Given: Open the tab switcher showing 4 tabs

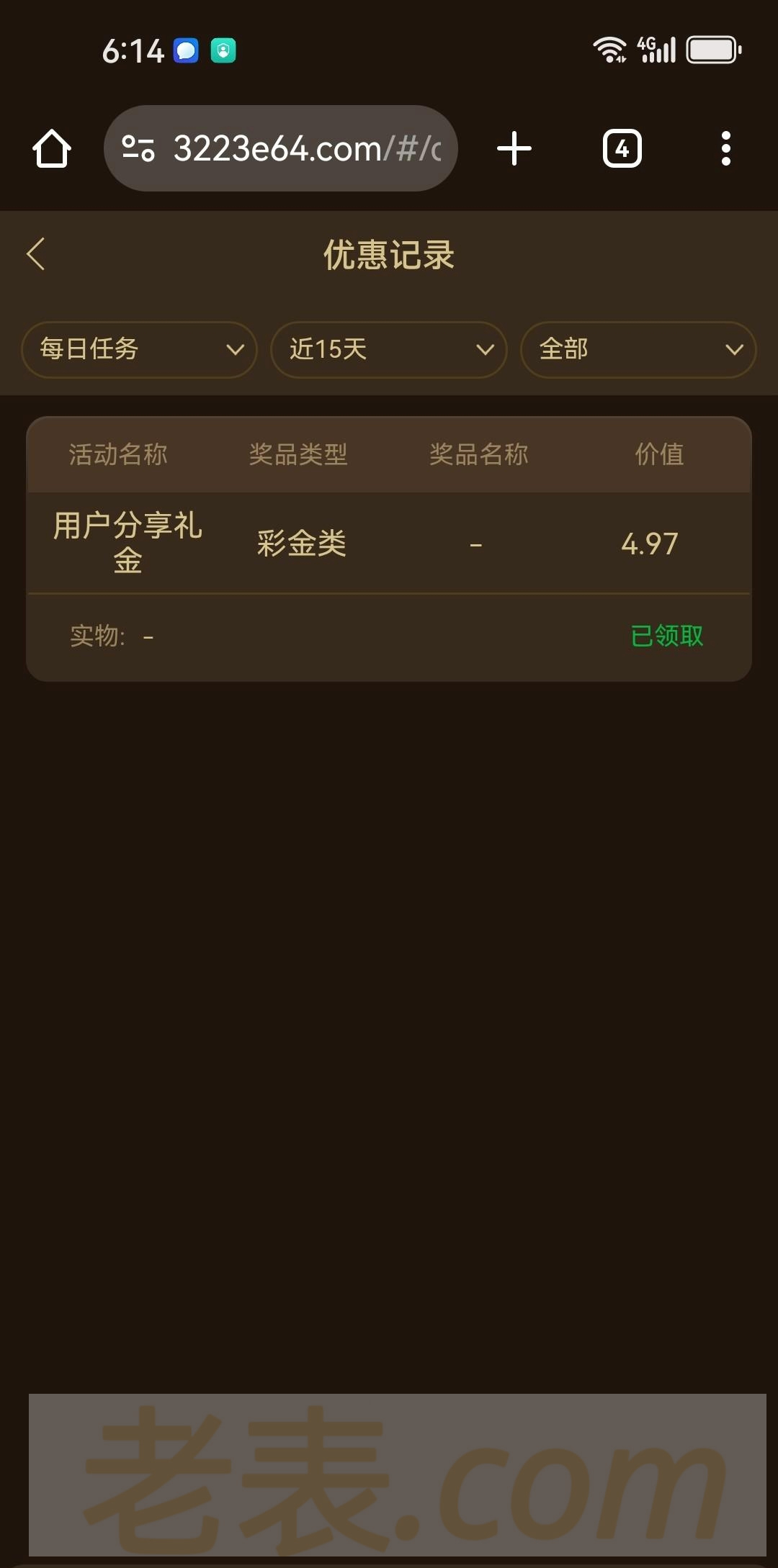Looking at the screenshot, I should (x=622, y=149).
